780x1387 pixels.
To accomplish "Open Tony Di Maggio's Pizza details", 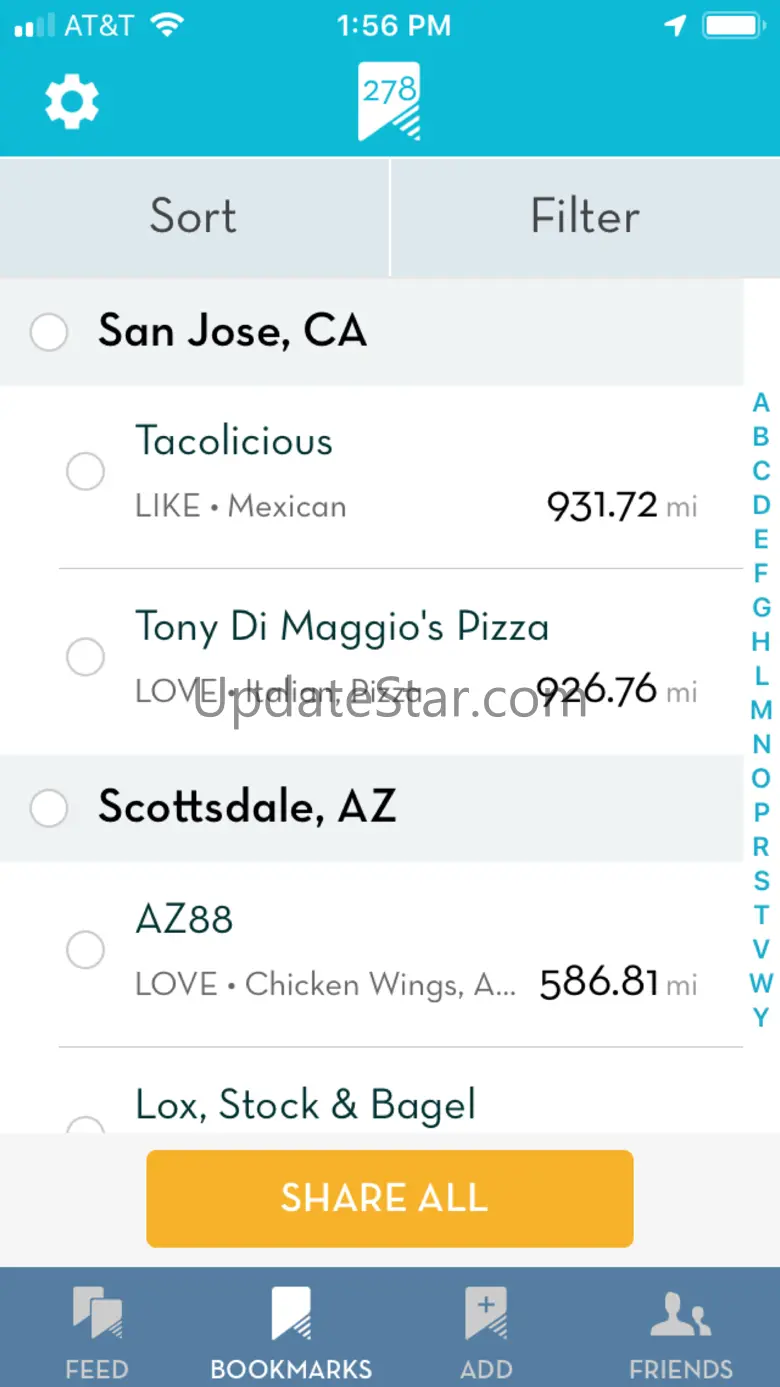I will point(342,628).
